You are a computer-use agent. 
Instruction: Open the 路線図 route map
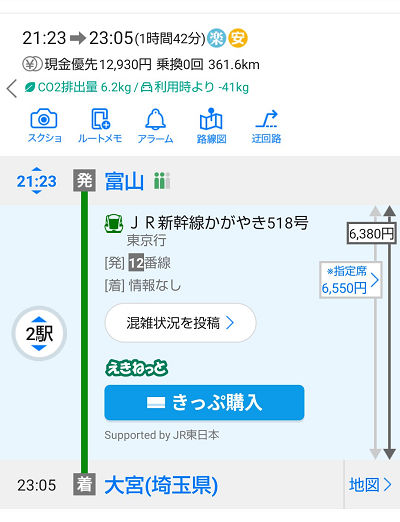coord(211,126)
